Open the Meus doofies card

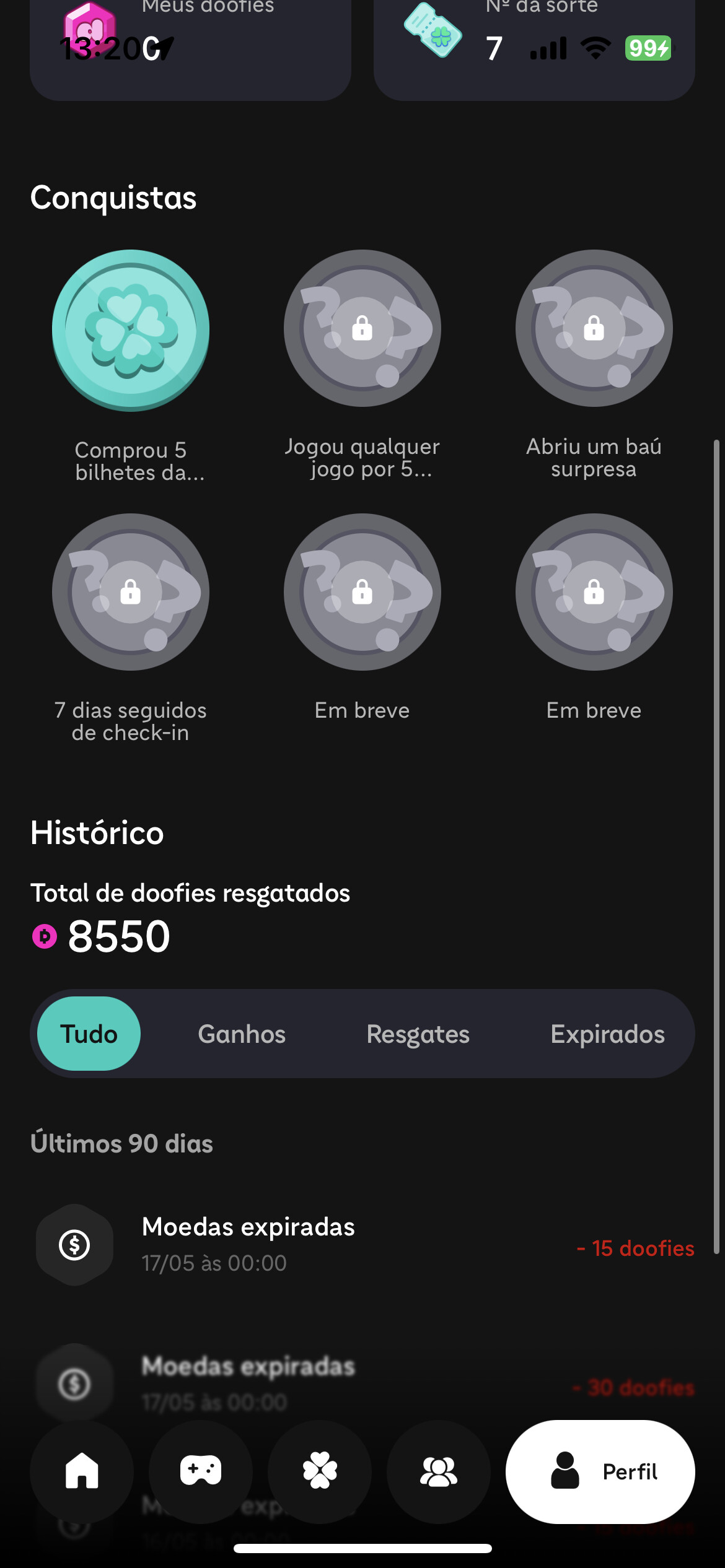tap(190, 50)
